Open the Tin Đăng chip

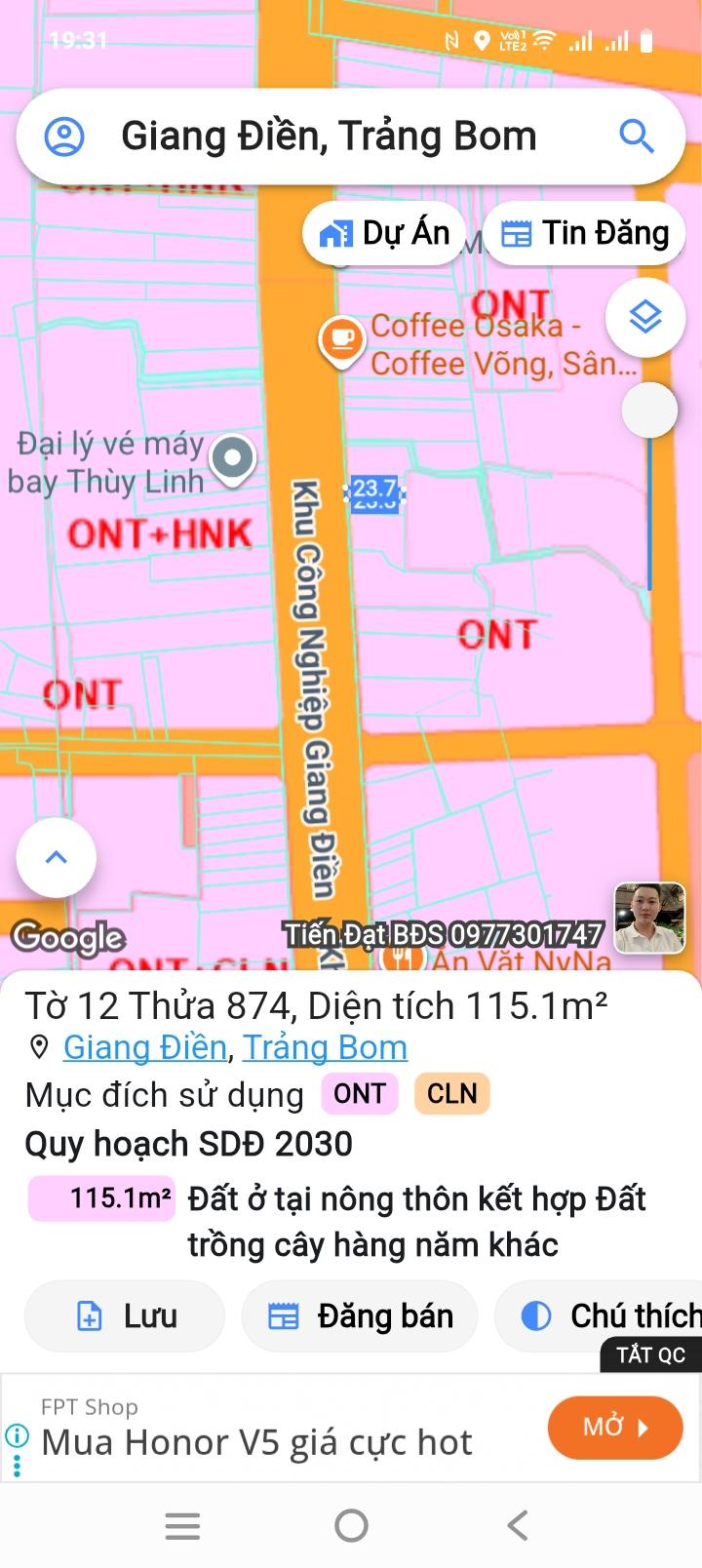[x=585, y=234]
